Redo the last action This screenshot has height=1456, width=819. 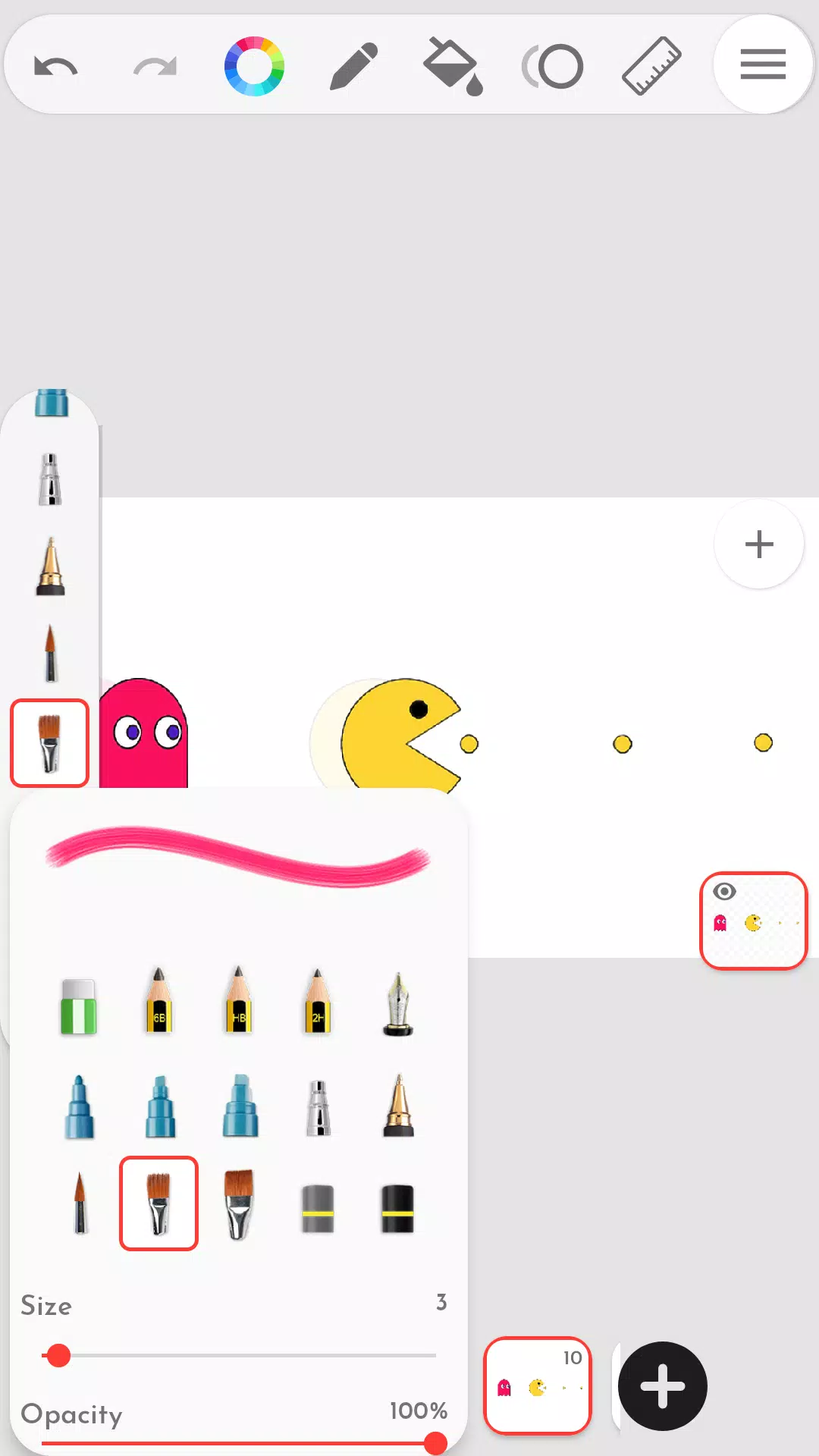[x=155, y=67]
